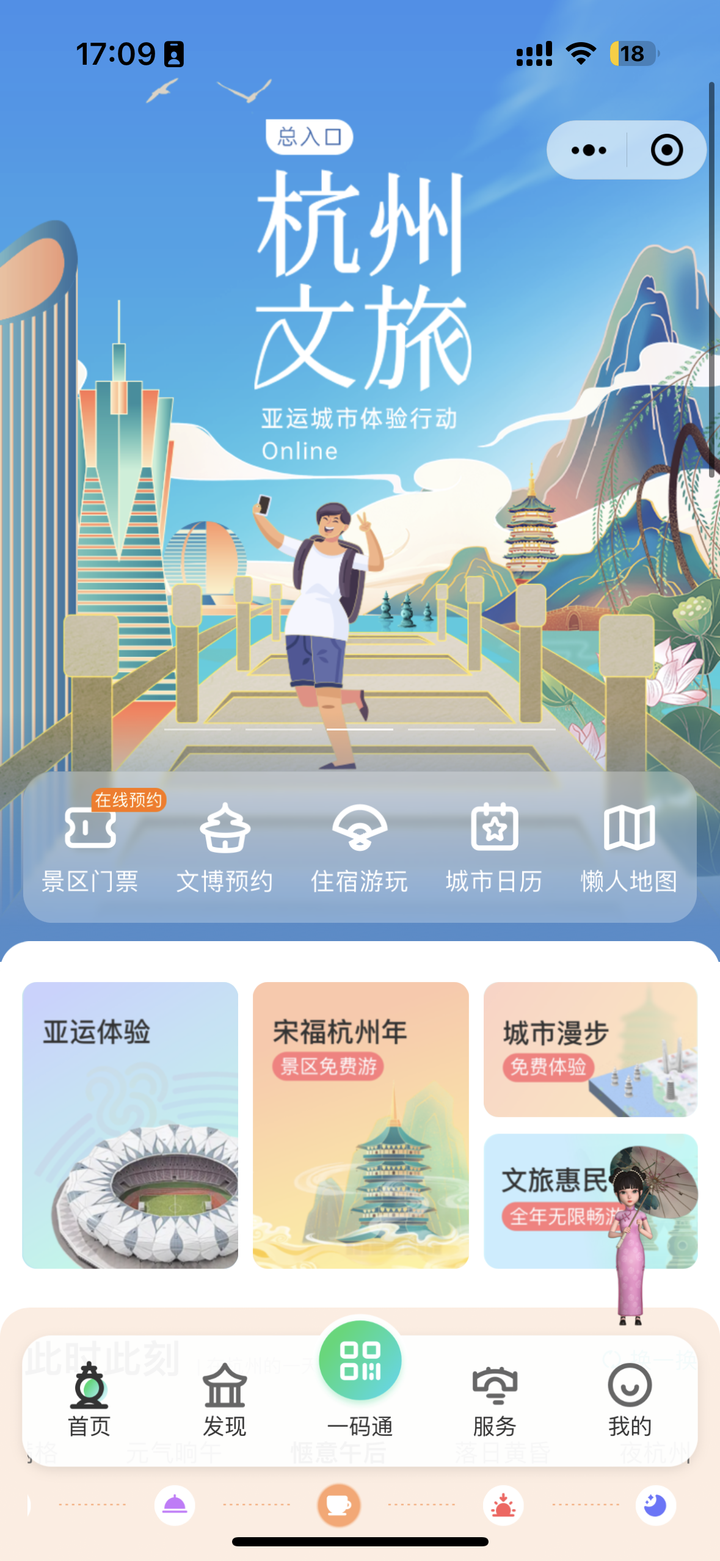This screenshot has width=720, height=1561.
Task: Close the mini program with the circle button
Action: [666, 151]
